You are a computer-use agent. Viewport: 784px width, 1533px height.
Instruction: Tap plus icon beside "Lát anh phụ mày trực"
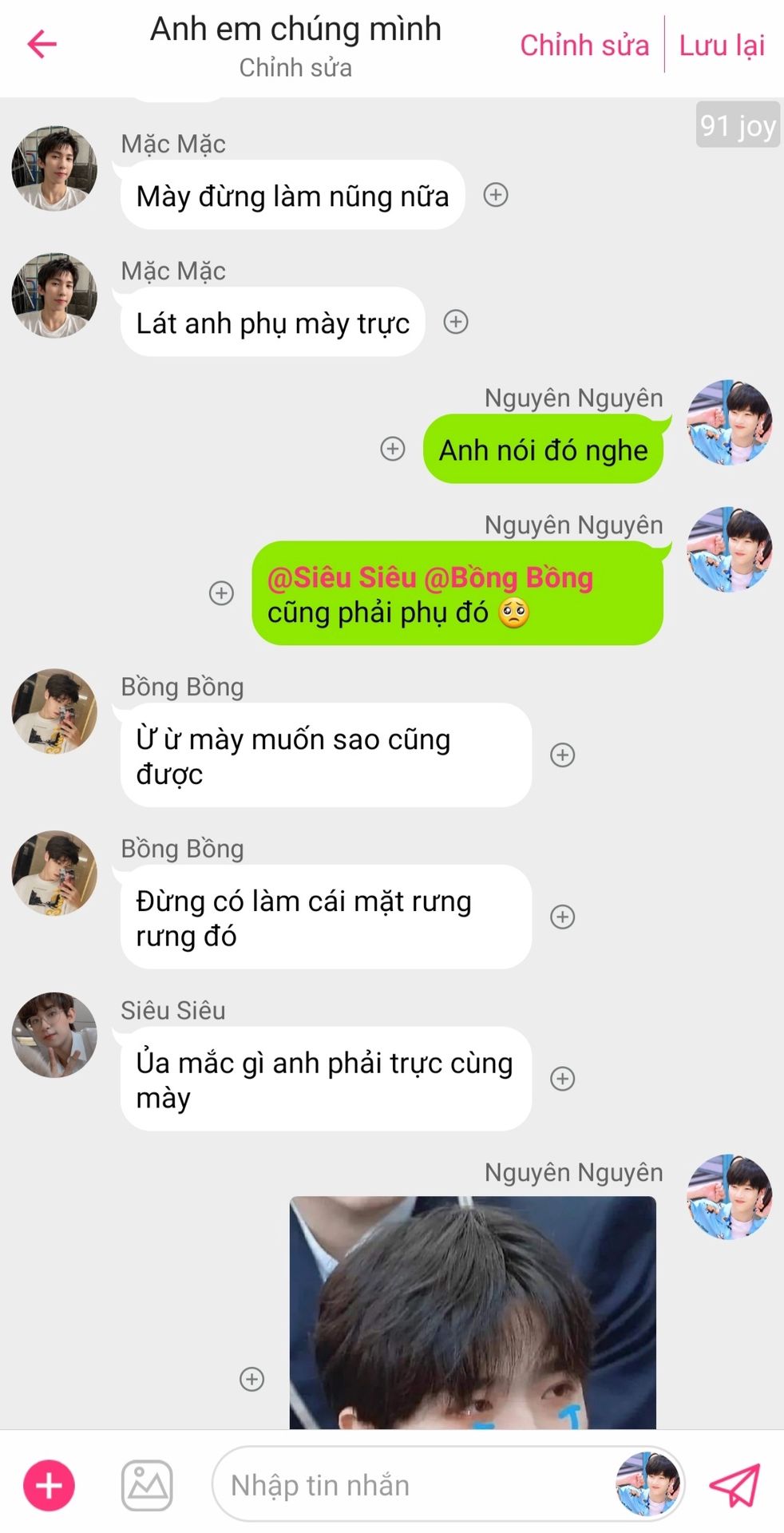point(456,322)
